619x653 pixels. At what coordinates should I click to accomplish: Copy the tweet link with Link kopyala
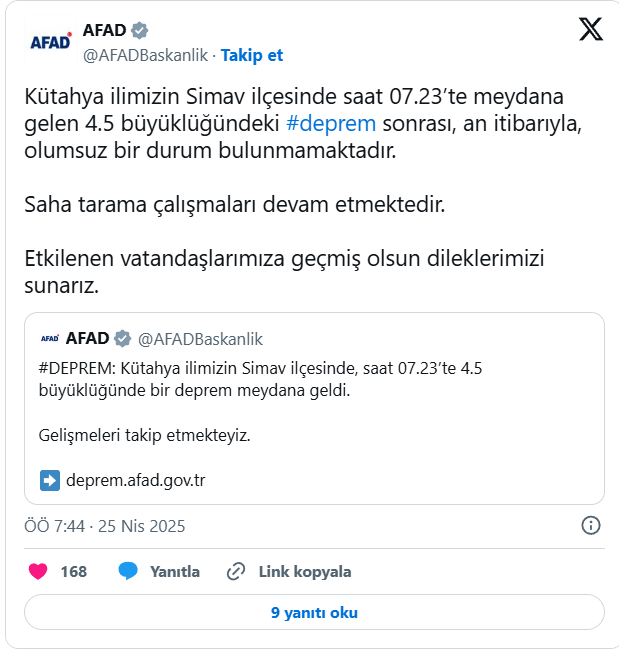pyautogui.click(x=290, y=572)
